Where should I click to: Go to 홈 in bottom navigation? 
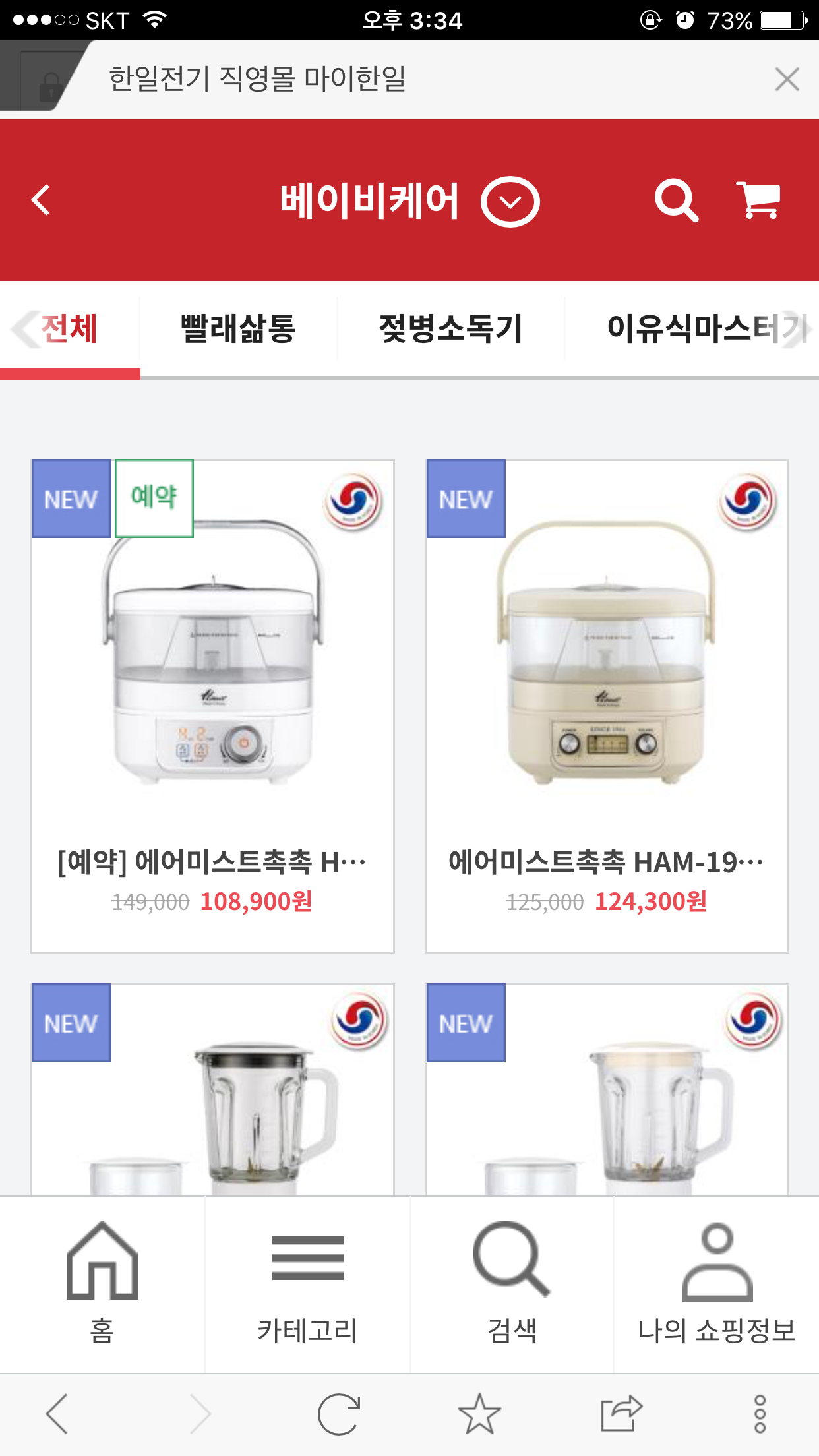[x=102, y=1283]
